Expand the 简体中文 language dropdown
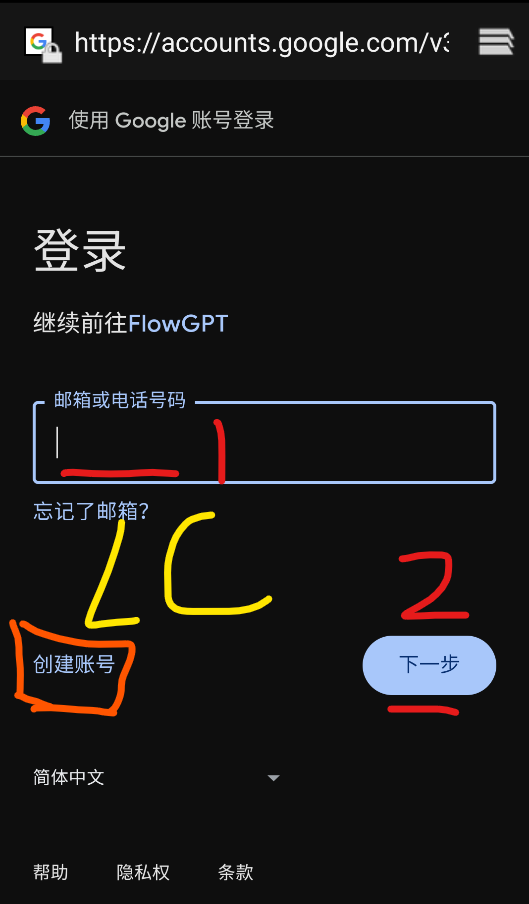This screenshot has width=529, height=904. (157, 777)
